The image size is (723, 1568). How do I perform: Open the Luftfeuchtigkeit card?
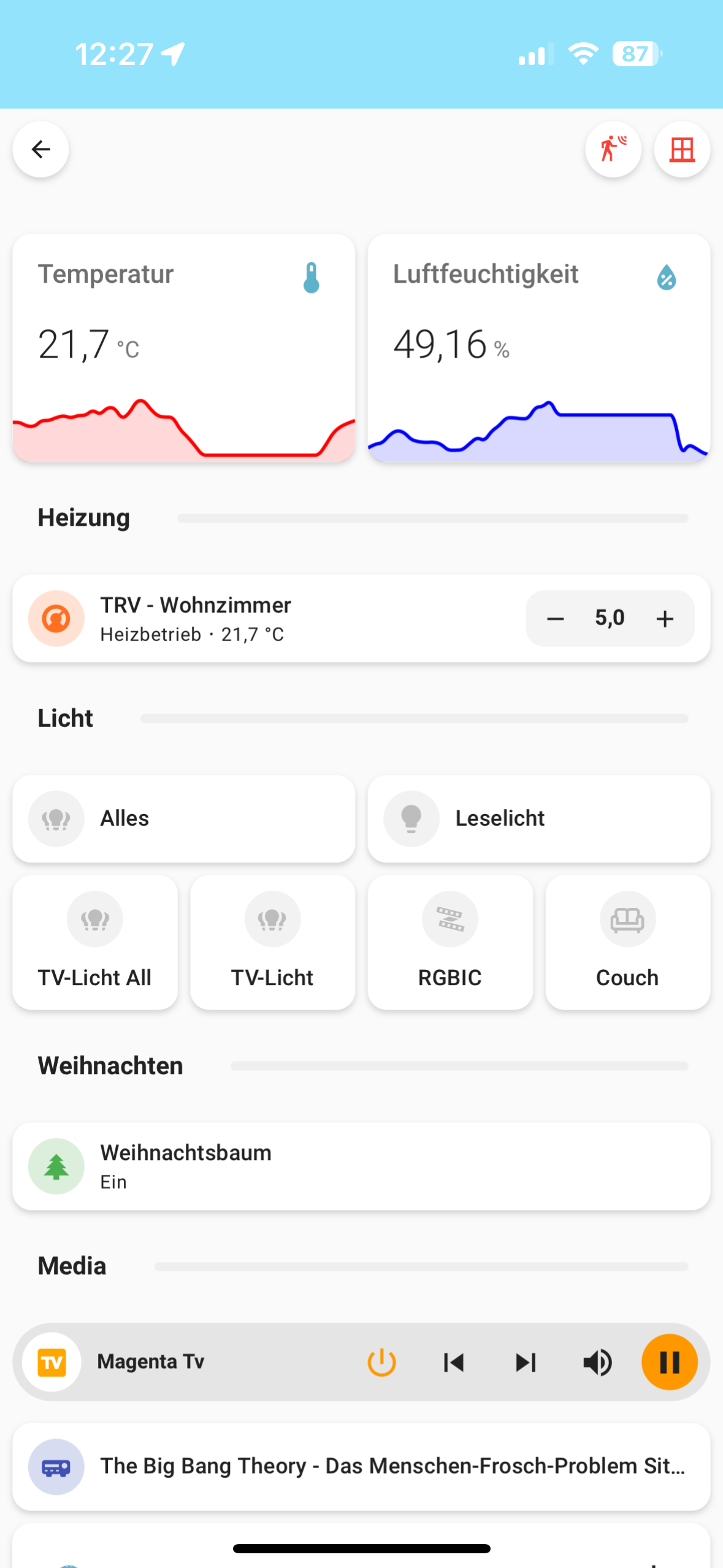point(538,347)
